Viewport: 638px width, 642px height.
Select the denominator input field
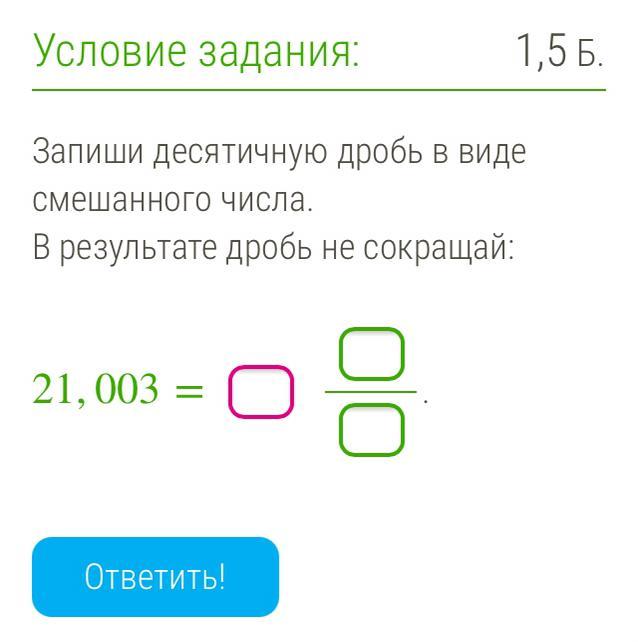(371, 430)
